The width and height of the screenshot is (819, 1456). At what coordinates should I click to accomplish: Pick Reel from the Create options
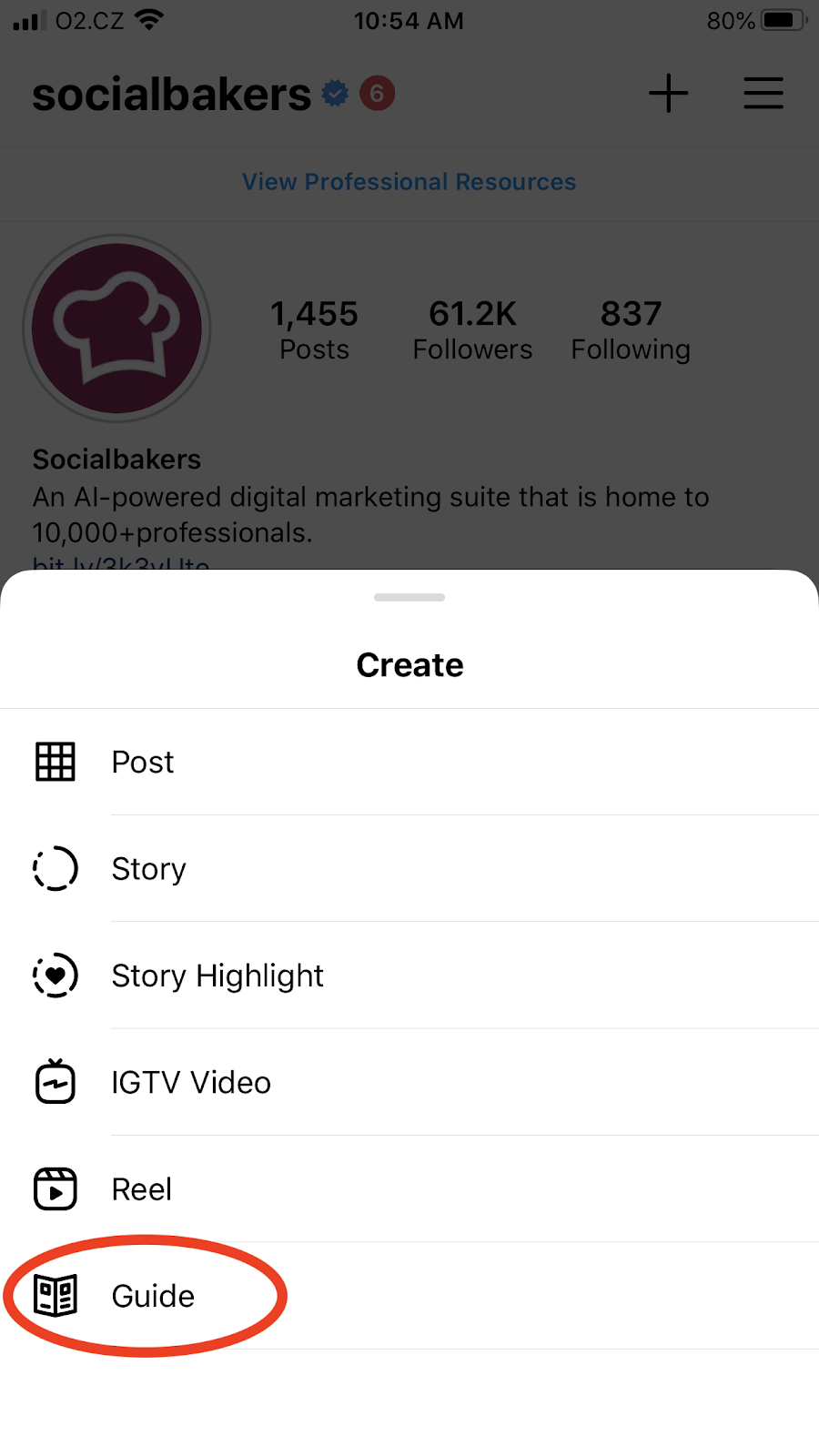pos(141,1189)
